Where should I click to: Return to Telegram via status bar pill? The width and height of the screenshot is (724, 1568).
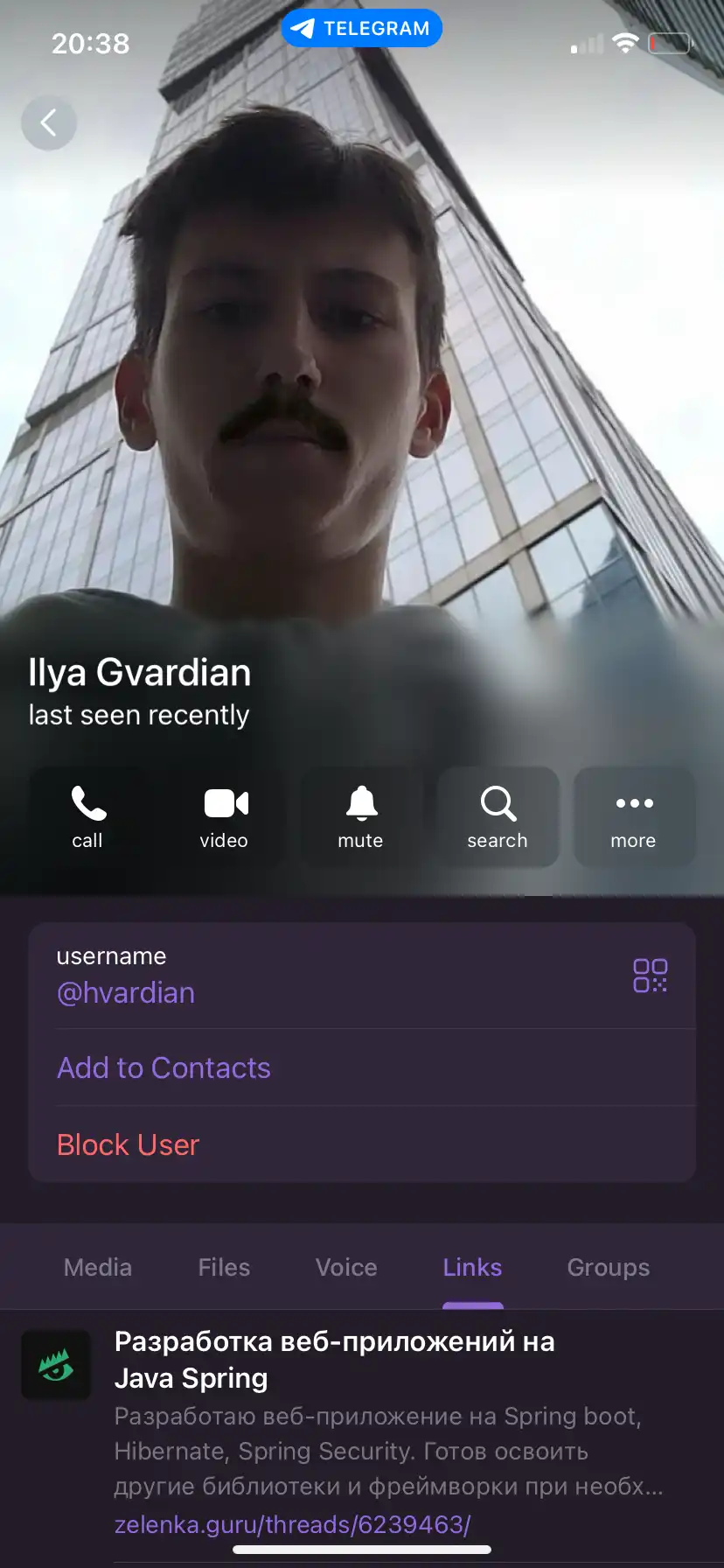coord(361,28)
